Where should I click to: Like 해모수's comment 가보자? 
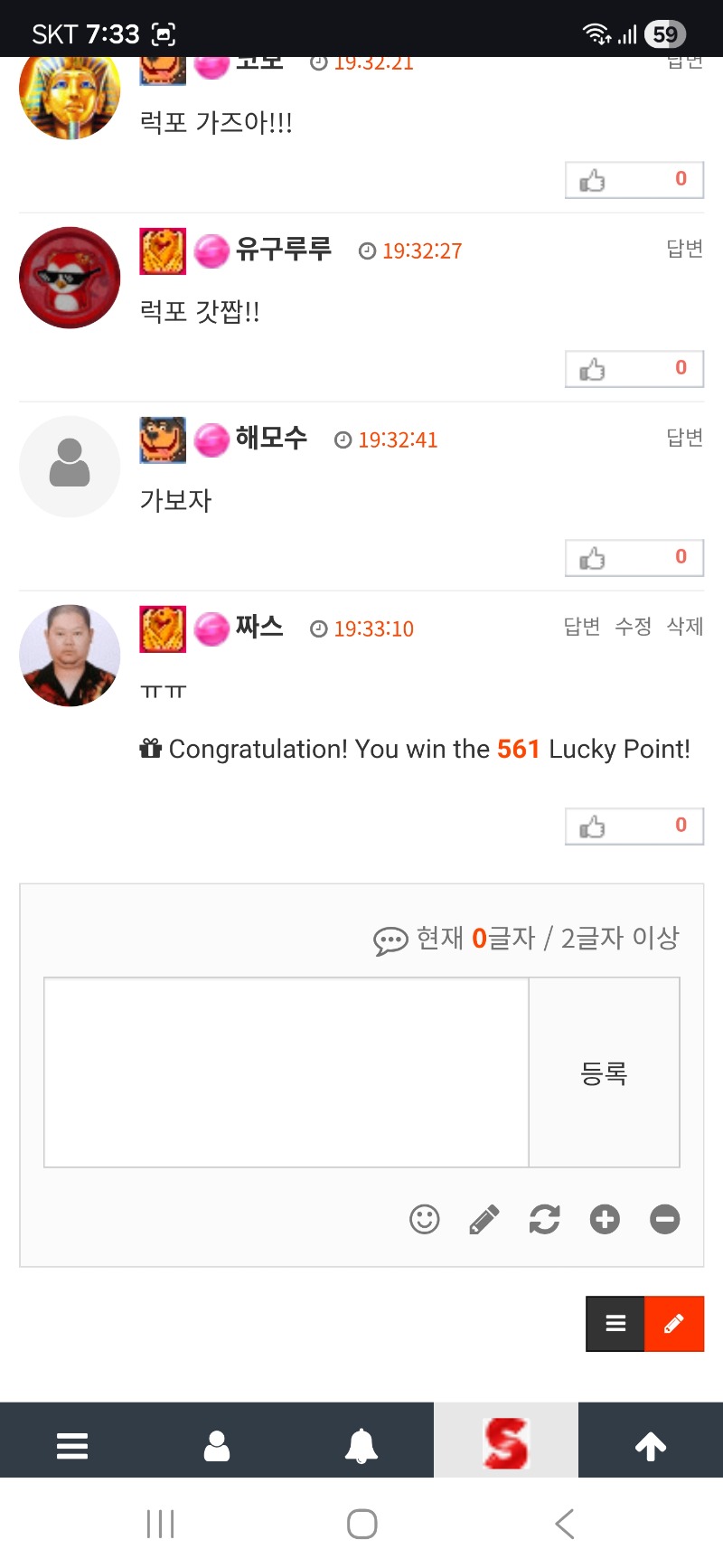pos(634,558)
